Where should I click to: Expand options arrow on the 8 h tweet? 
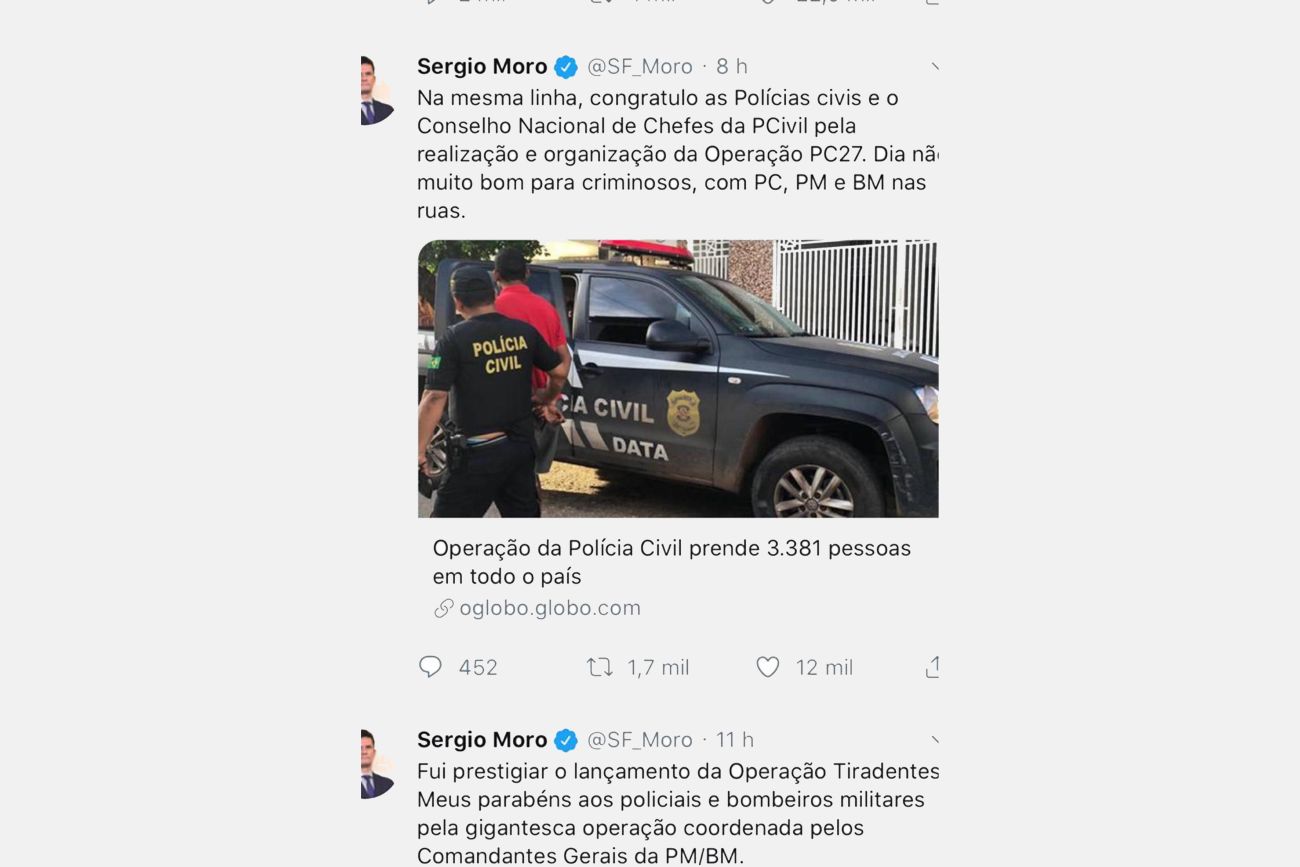pos(934,67)
